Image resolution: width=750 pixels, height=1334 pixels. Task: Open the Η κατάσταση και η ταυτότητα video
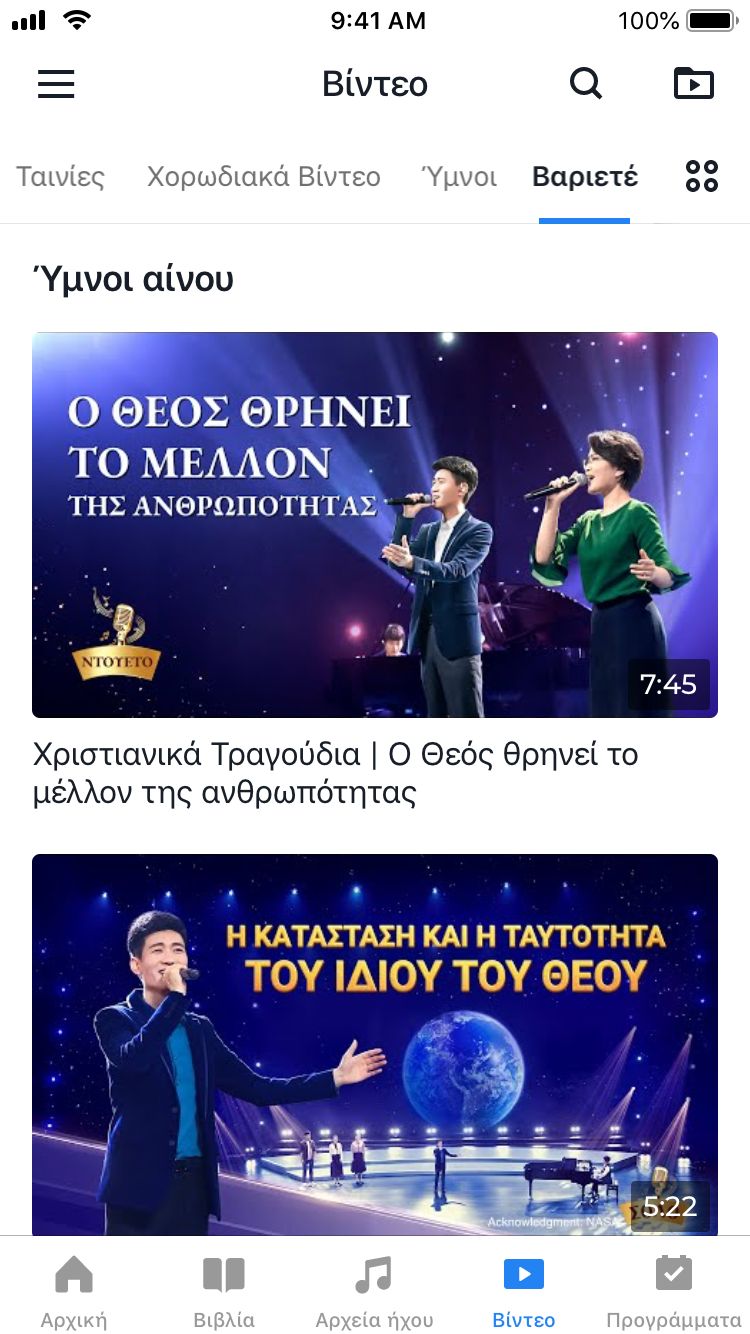(375, 1044)
